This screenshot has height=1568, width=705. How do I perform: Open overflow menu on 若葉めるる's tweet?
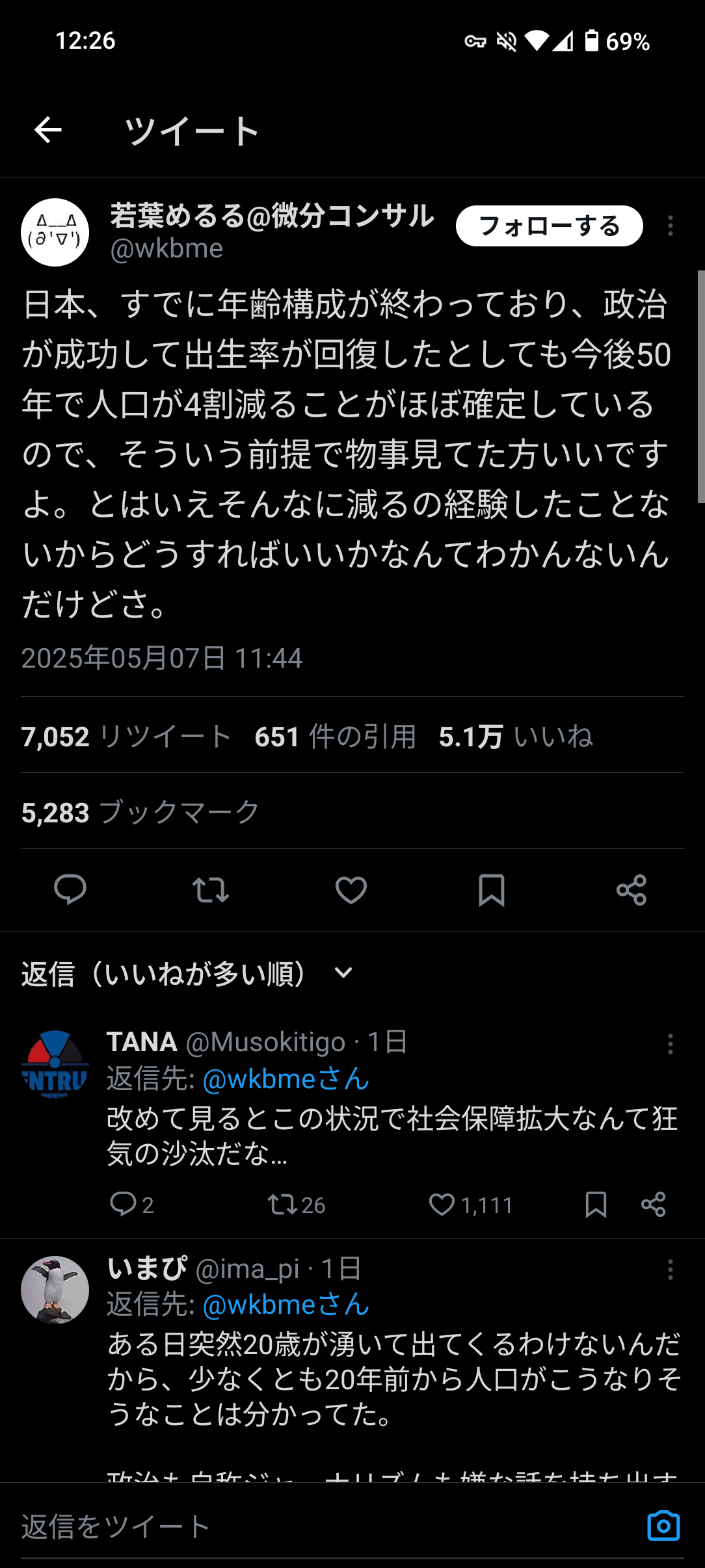pyautogui.click(x=670, y=226)
